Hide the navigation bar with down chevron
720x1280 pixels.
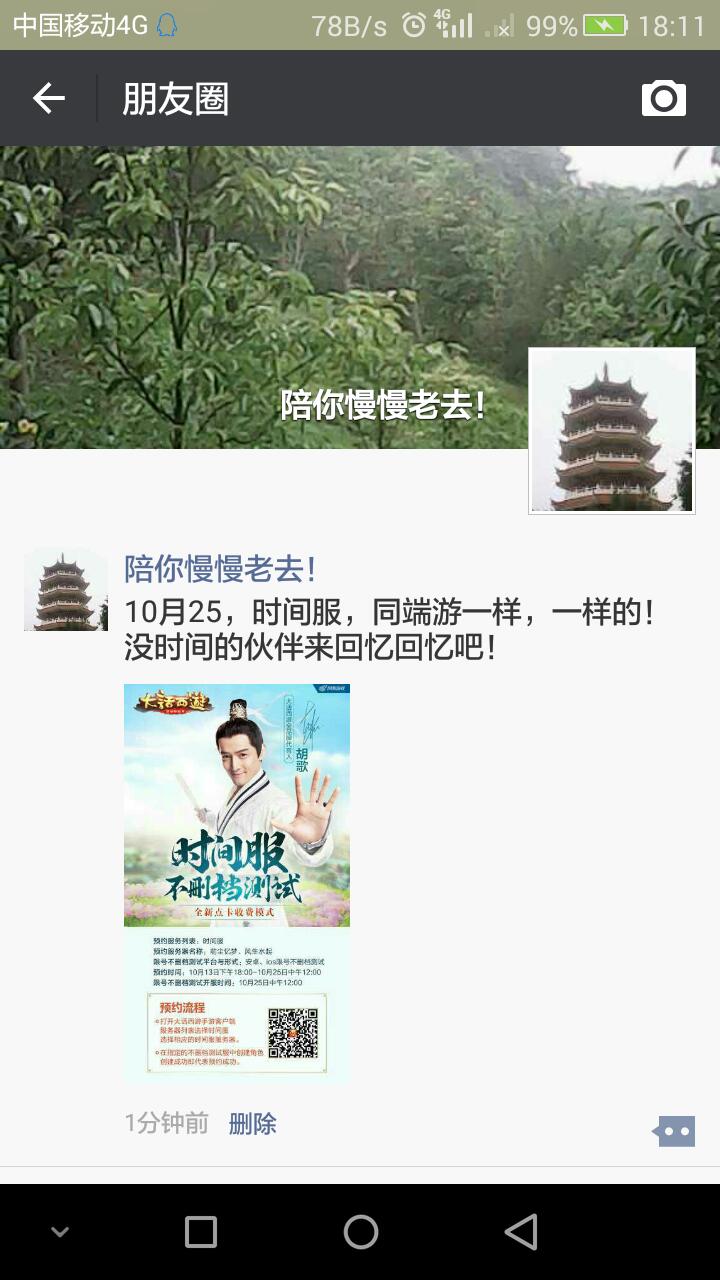coord(60,1232)
